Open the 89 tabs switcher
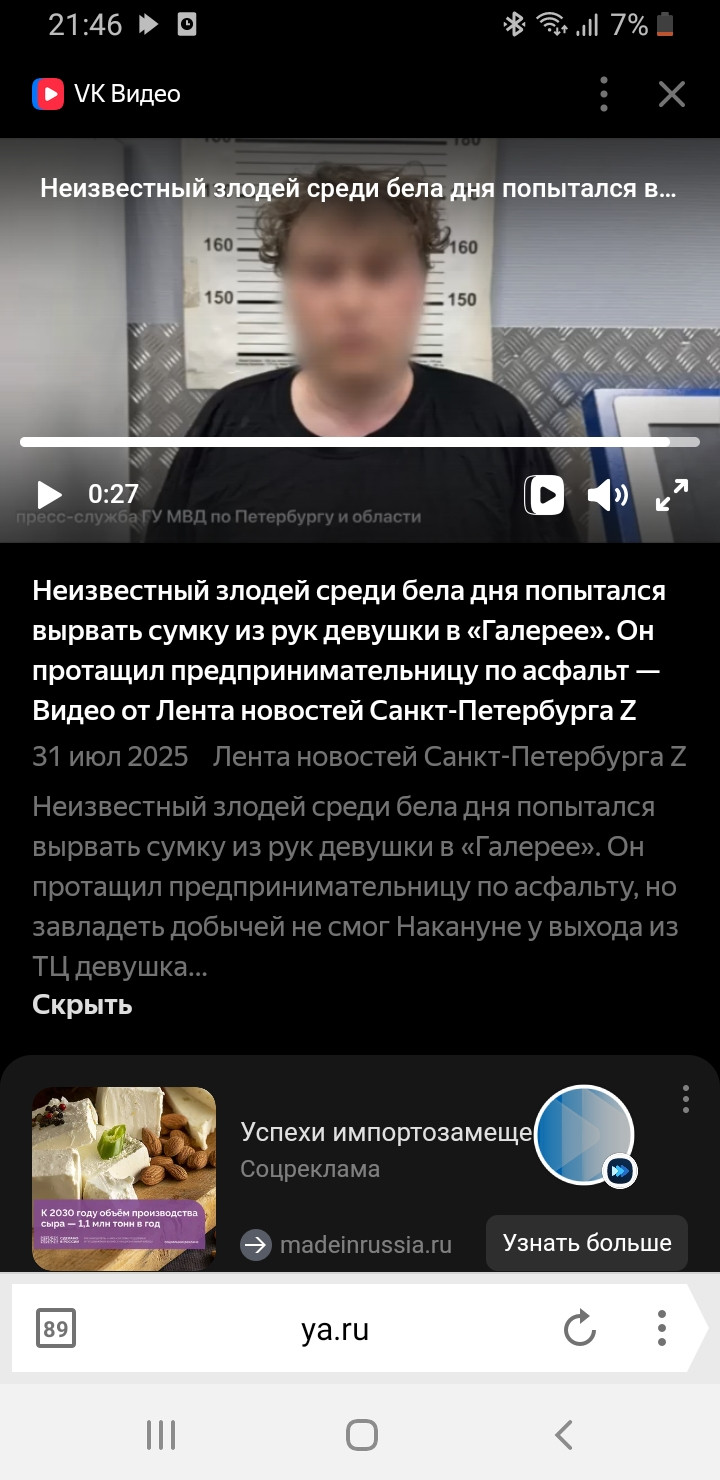This screenshot has width=720, height=1480. (x=56, y=1329)
